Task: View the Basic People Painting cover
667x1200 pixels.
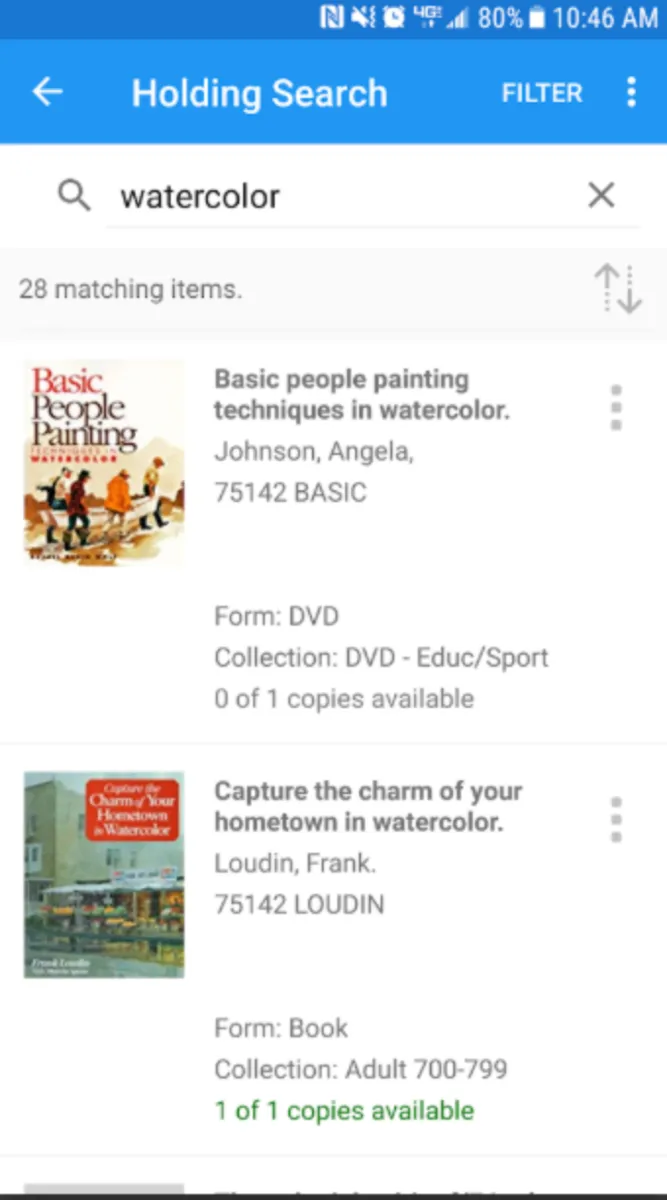Action: 104,462
